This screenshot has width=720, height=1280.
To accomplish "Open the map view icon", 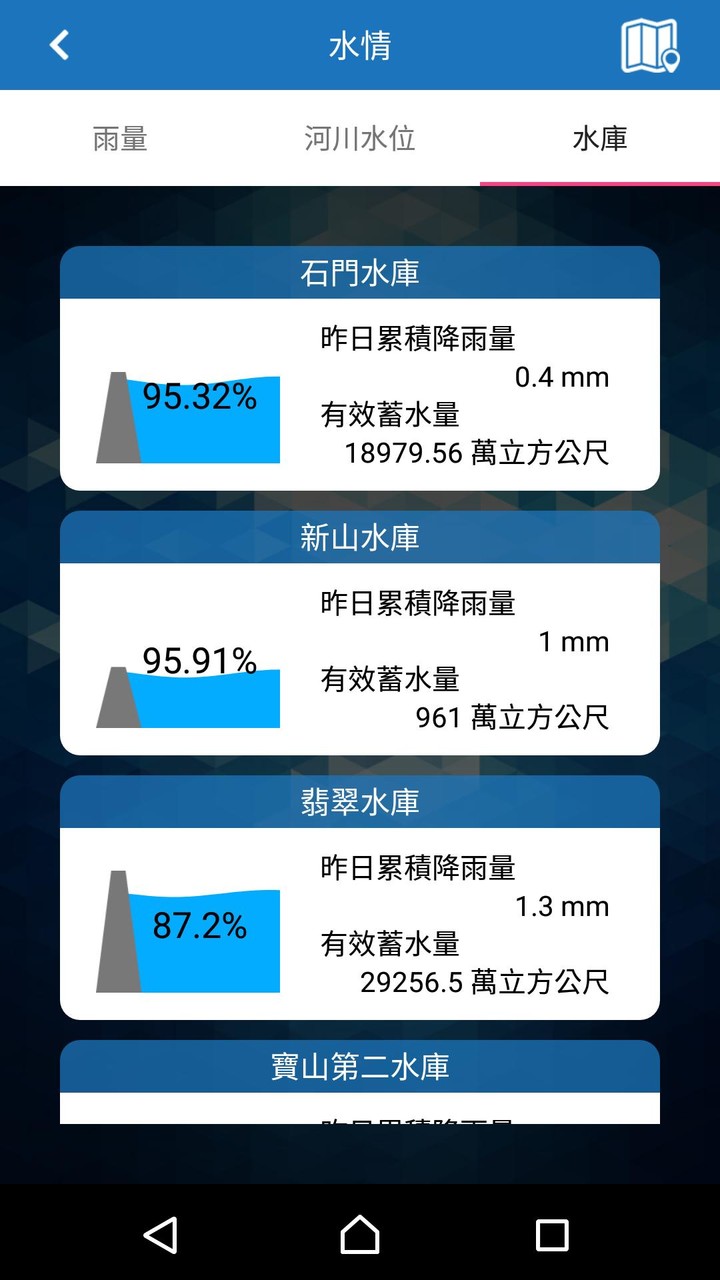I will (x=651, y=45).
